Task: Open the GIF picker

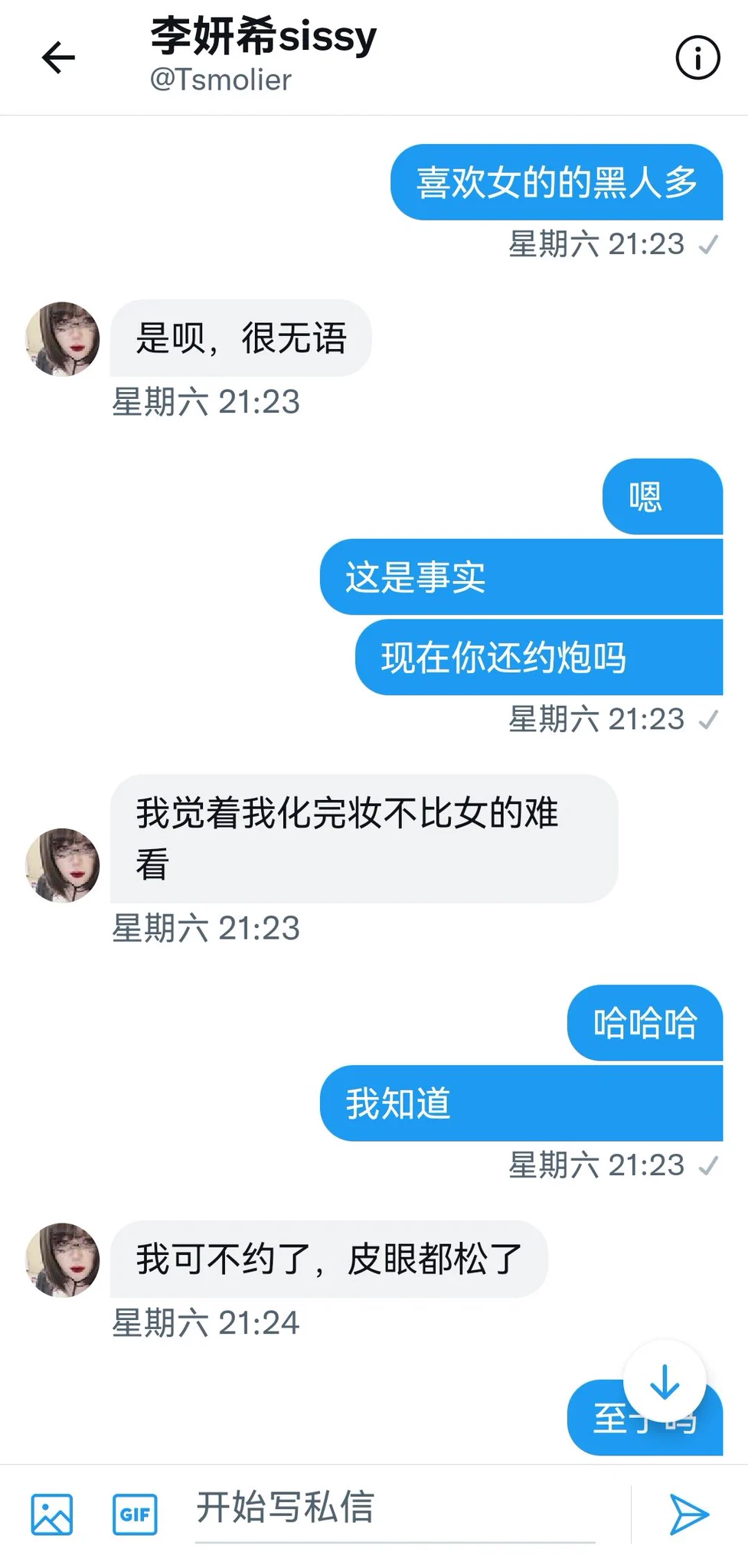Action: (135, 1514)
